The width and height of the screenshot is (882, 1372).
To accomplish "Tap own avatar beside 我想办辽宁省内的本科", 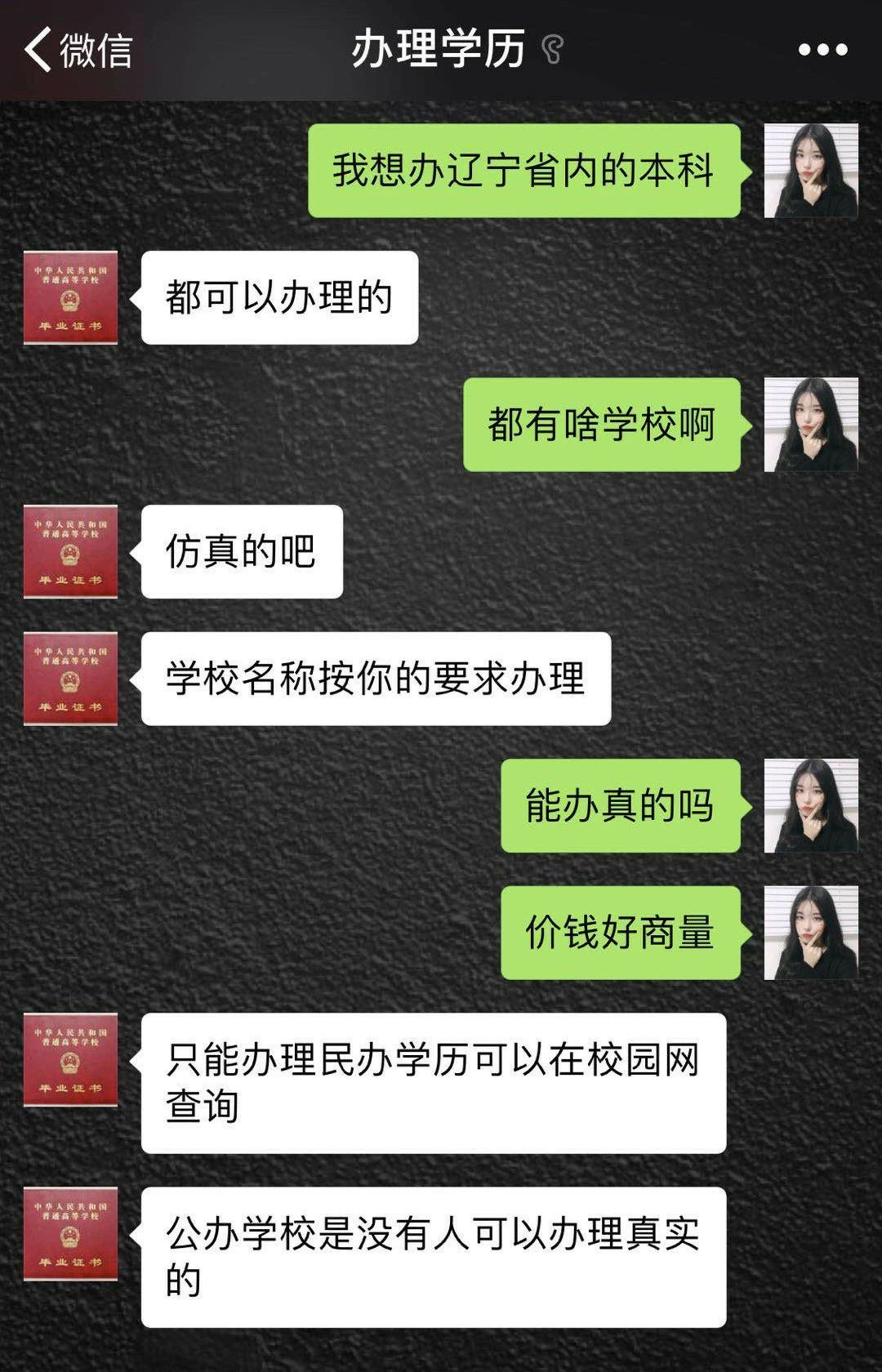I will tap(810, 171).
